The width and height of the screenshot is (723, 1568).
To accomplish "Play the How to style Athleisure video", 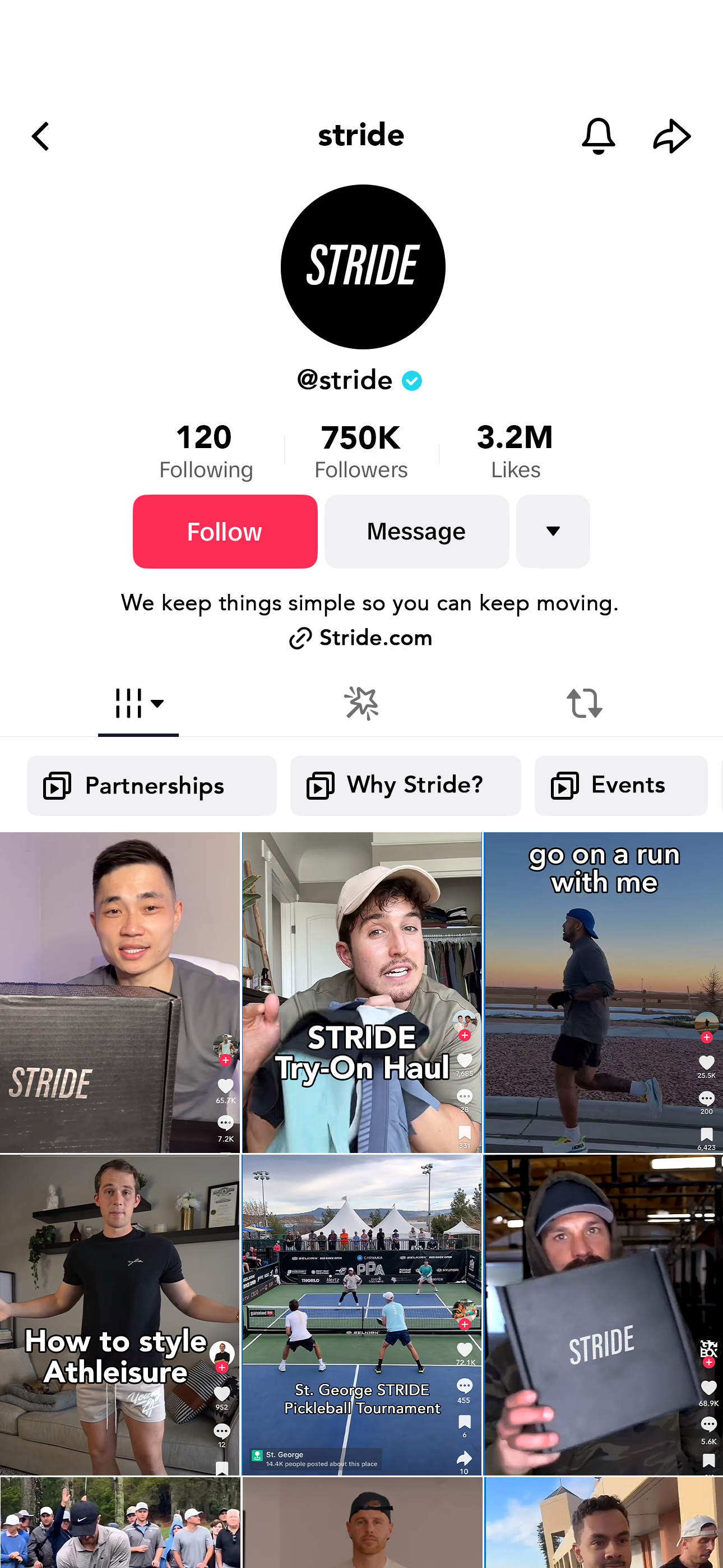I will (119, 1315).
